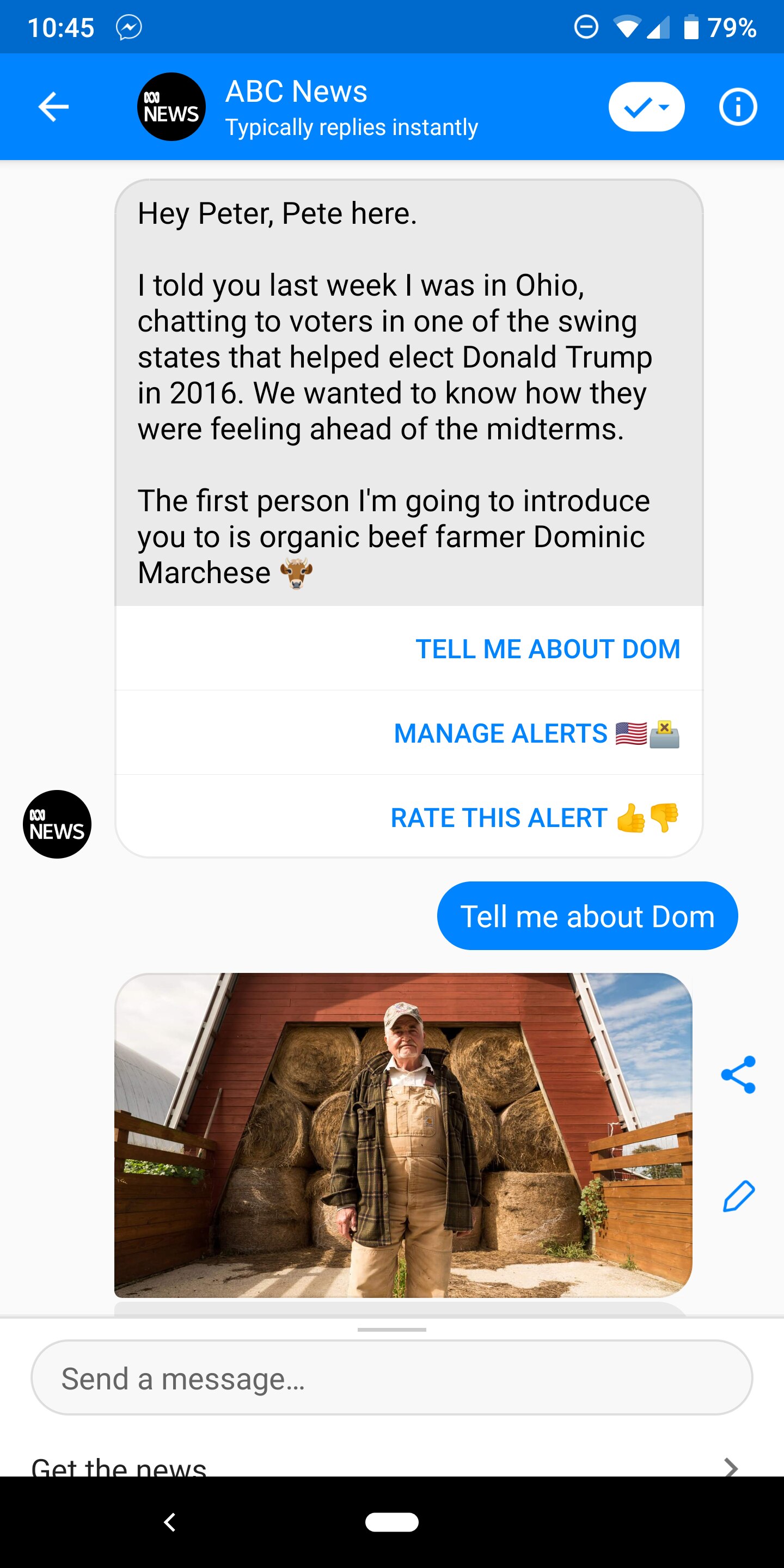Tap RATE THIS ALERT button

(534, 817)
